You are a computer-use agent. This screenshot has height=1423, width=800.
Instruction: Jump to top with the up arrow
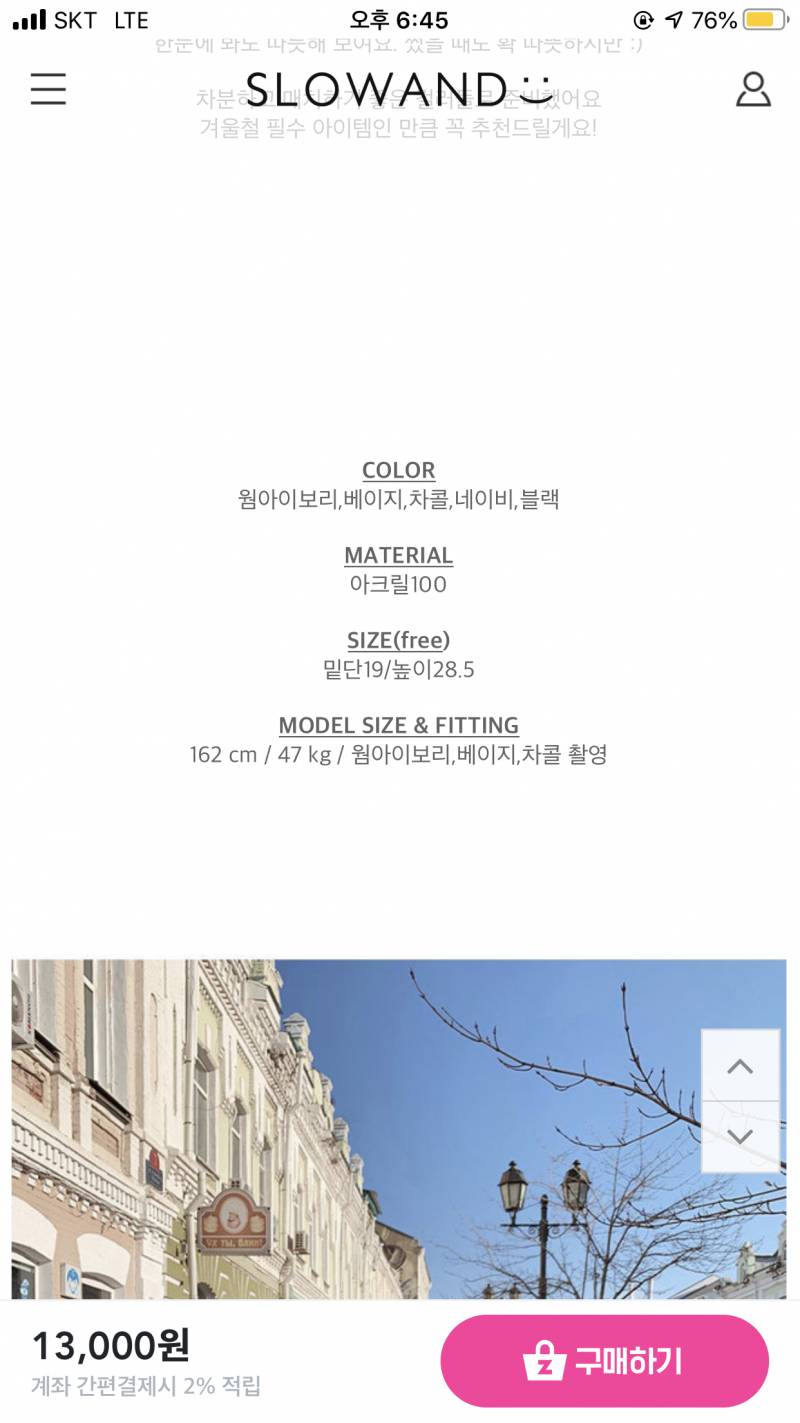point(740,1066)
